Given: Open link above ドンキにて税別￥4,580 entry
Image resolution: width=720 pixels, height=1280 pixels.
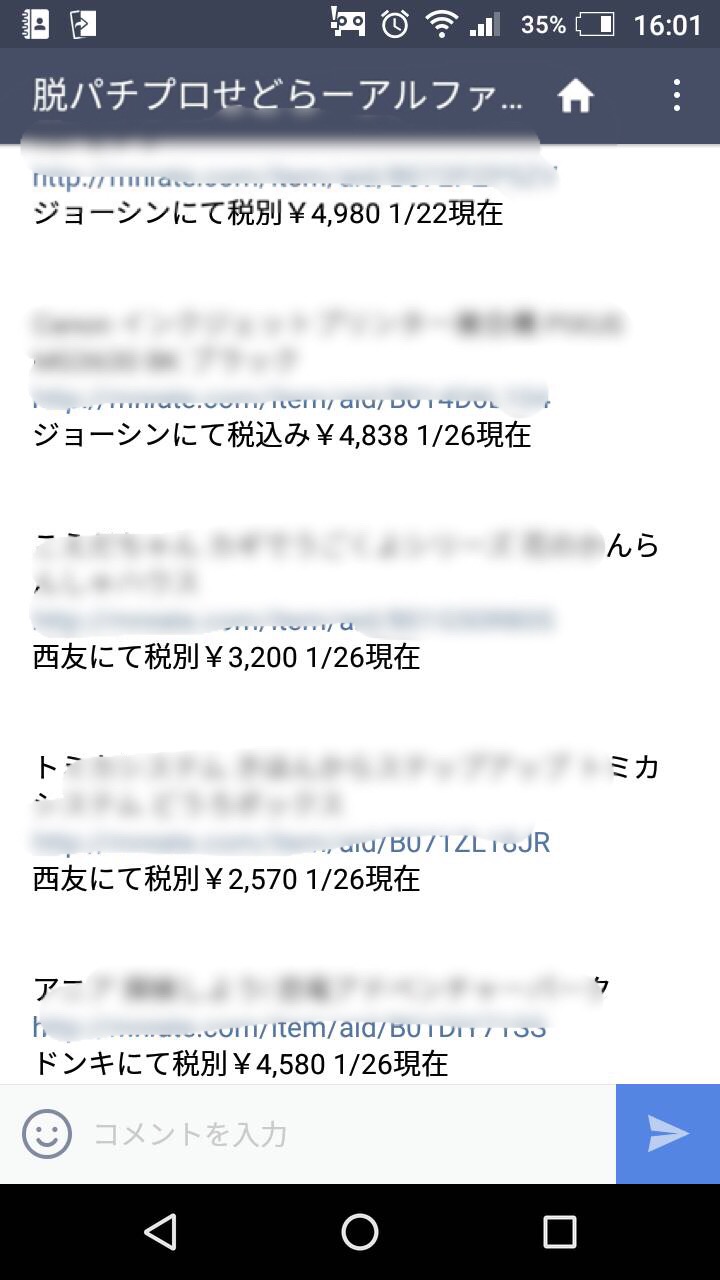Looking at the screenshot, I should coord(290,1027).
